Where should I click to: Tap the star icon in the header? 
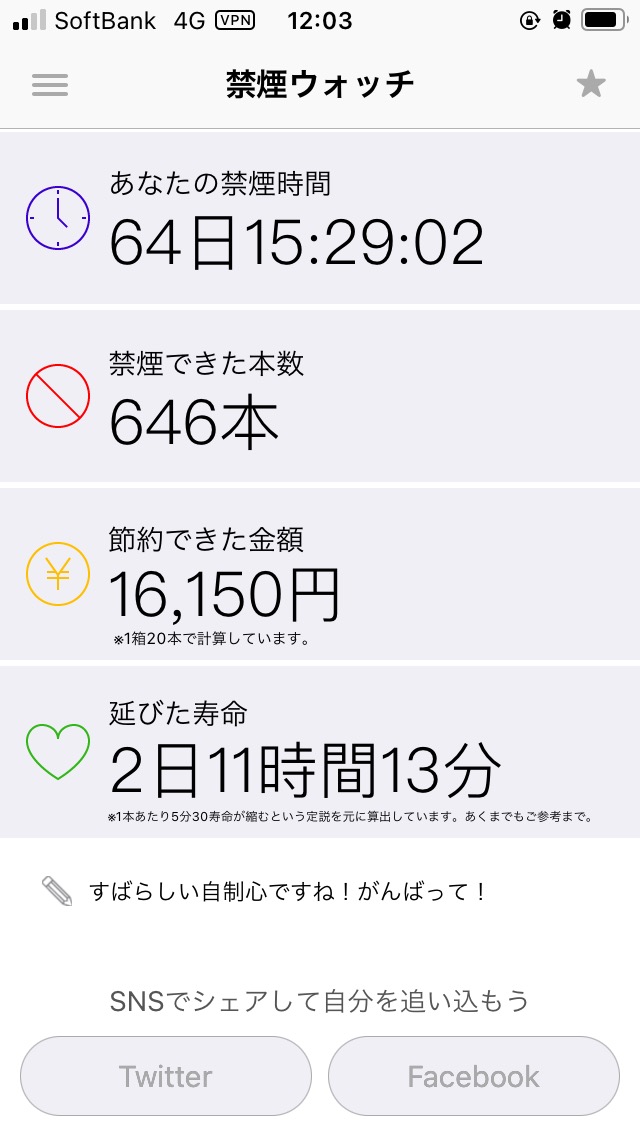[591, 85]
